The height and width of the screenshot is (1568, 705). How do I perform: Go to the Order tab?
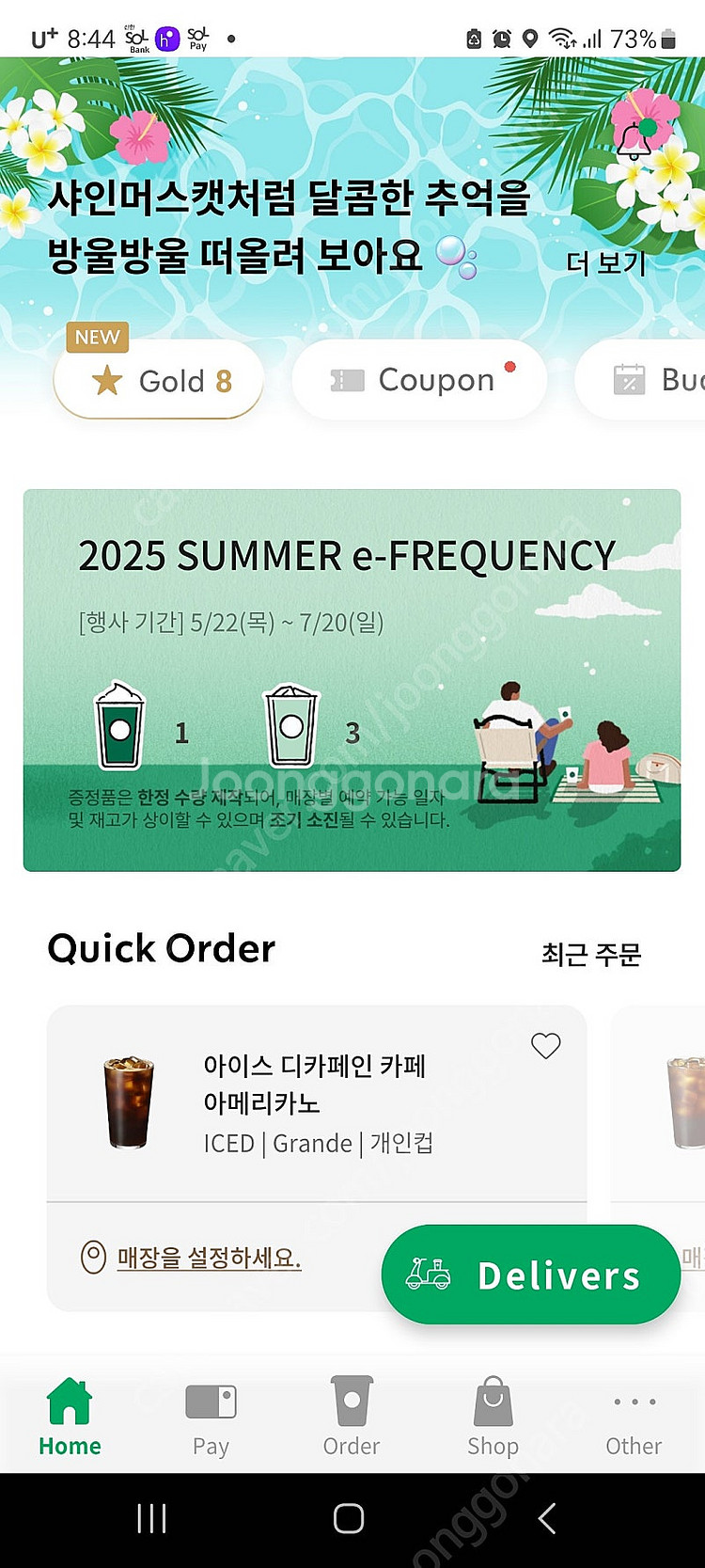pyautogui.click(x=352, y=1418)
